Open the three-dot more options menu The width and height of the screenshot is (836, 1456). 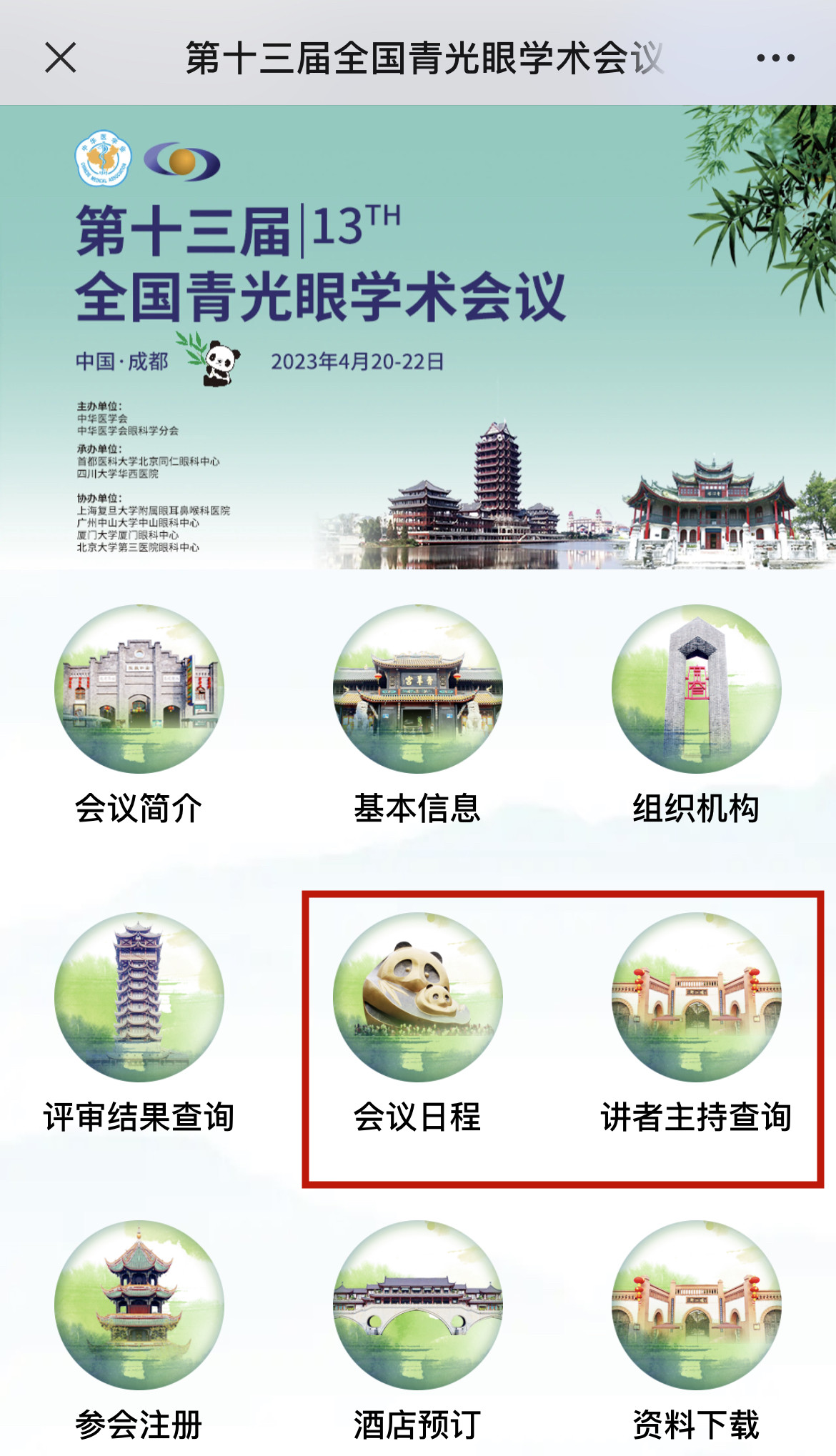(775, 58)
